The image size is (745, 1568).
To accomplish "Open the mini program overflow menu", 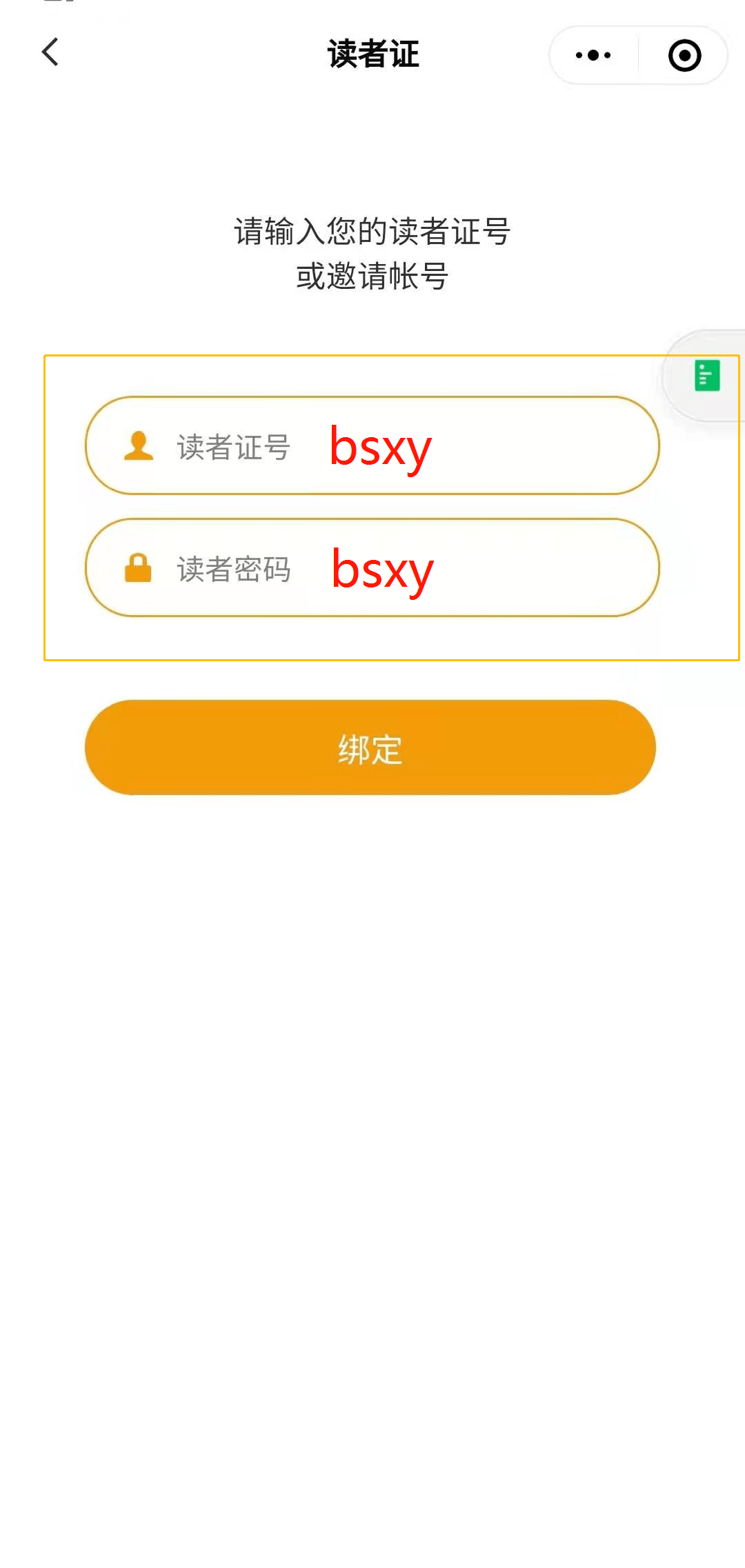I will [x=593, y=55].
